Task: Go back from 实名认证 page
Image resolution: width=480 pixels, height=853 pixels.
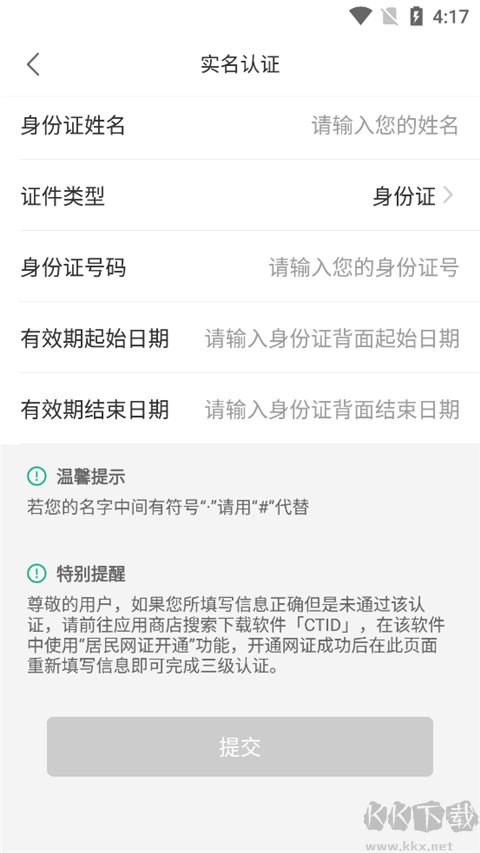Action: point(33,64)
